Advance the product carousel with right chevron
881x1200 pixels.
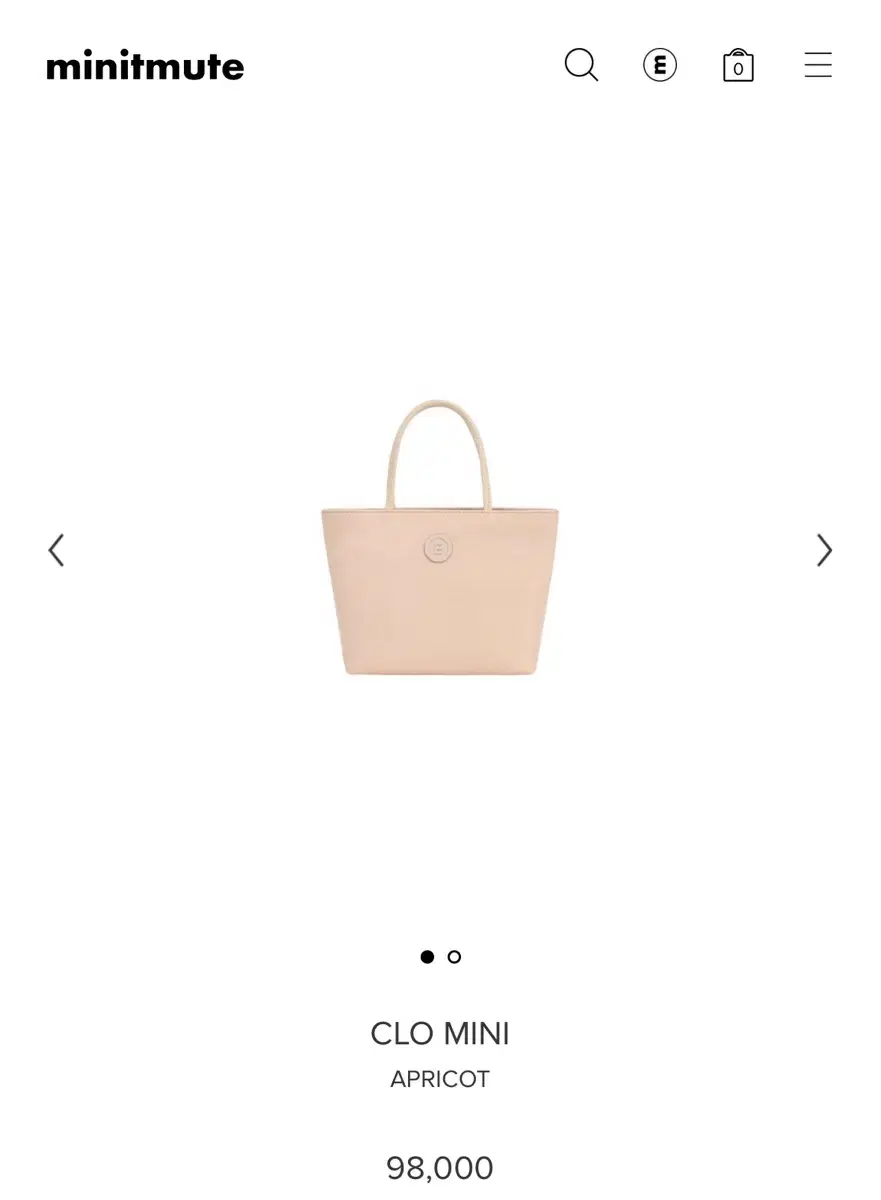pos(824,550)
